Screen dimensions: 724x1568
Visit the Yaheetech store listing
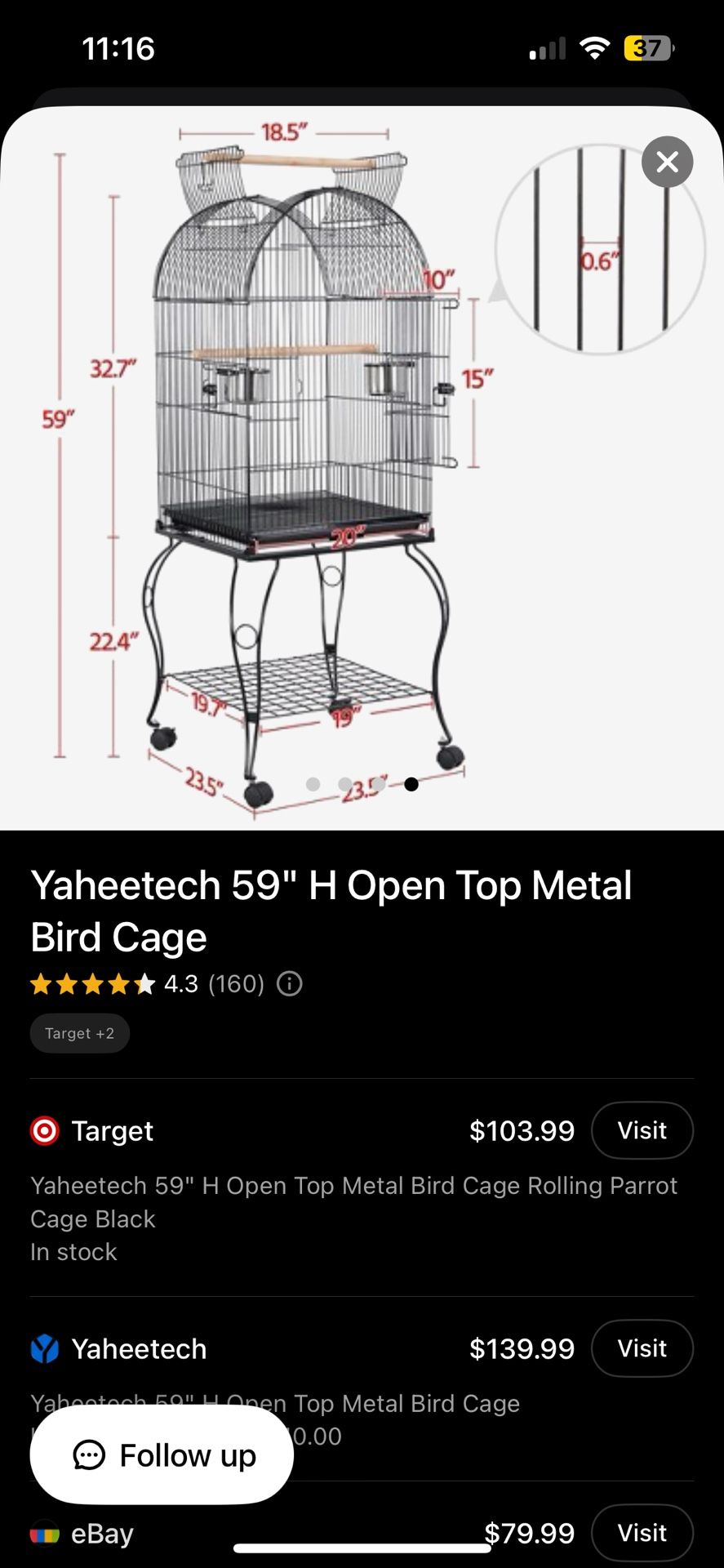click(x=642, y=1348)
